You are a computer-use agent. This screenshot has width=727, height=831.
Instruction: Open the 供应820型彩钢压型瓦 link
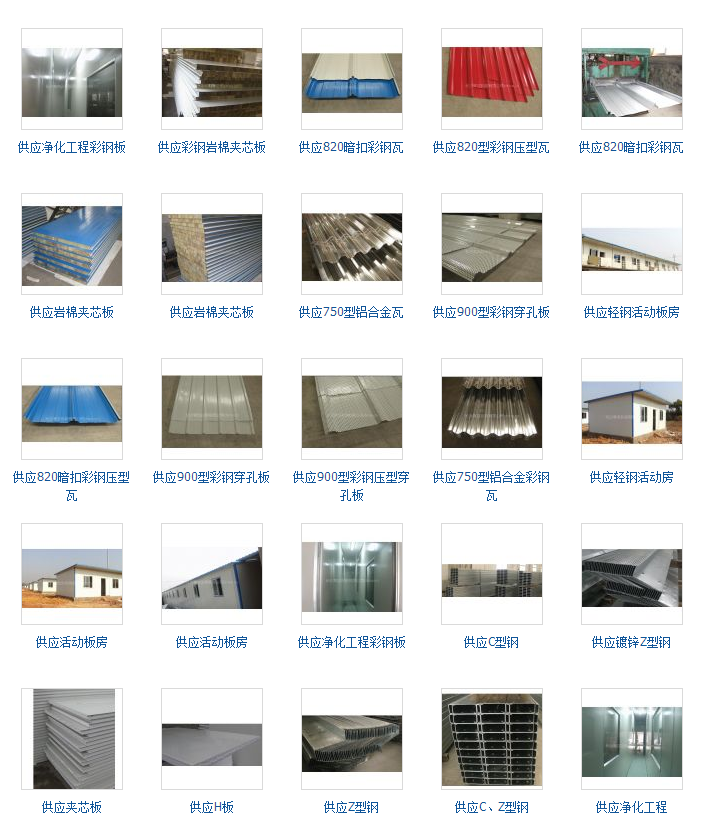point(491,147)
